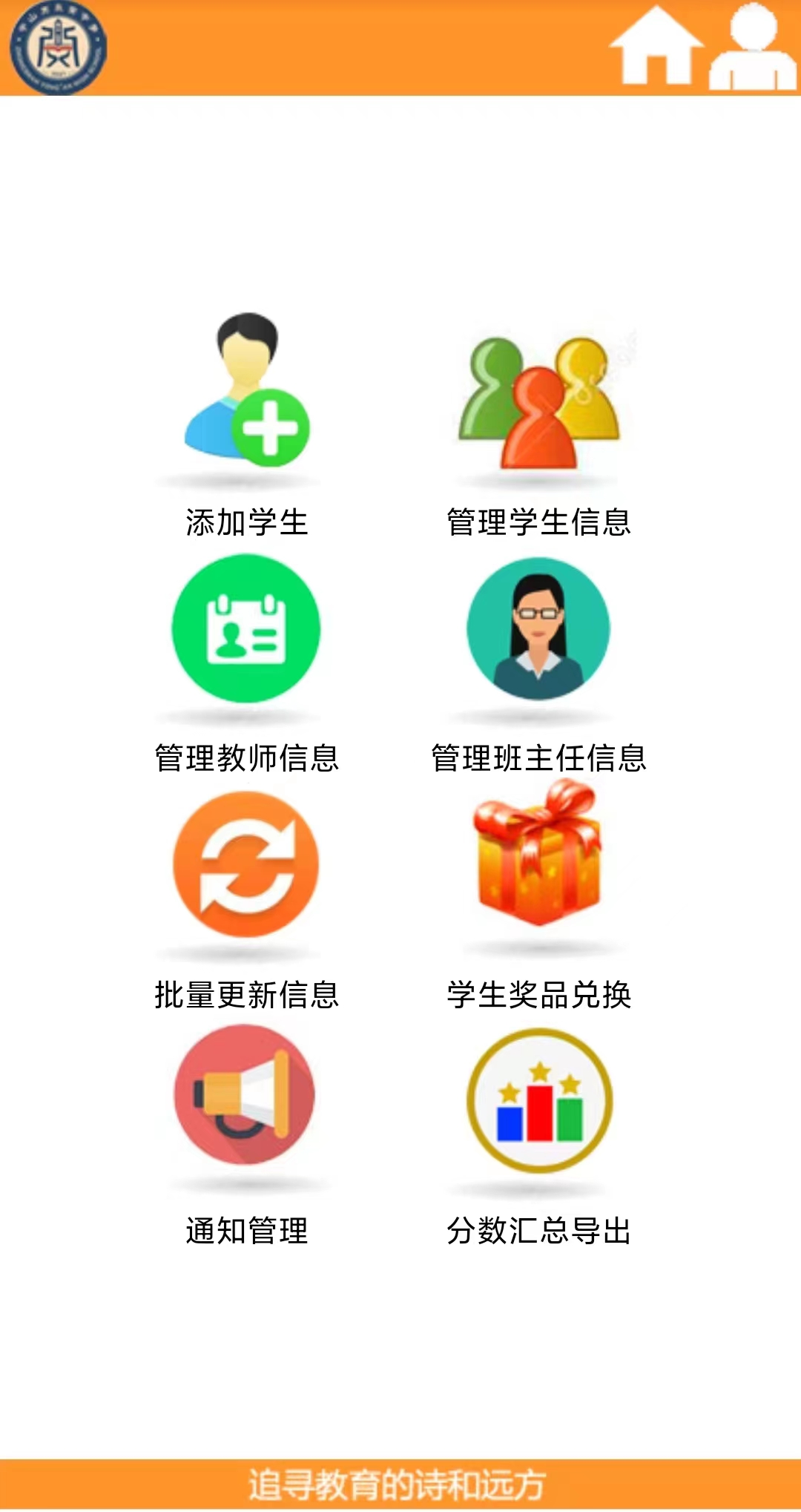Select 分数汇总导出

click(x=539, y=1135)
